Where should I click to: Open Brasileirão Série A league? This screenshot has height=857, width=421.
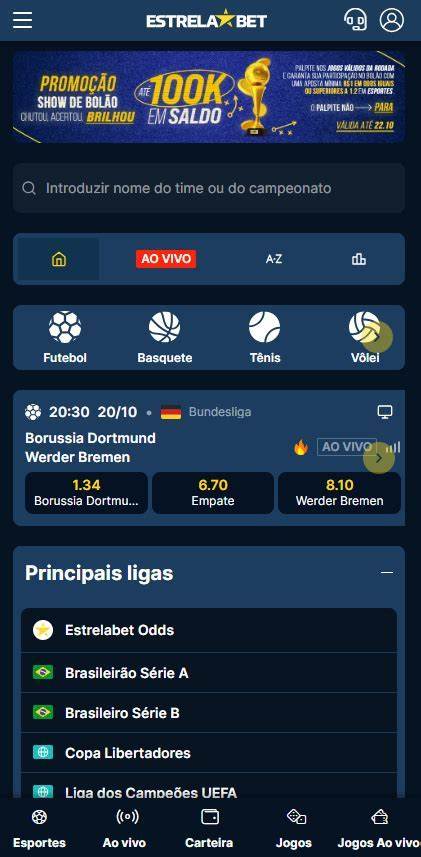click(x=209, y=673)
